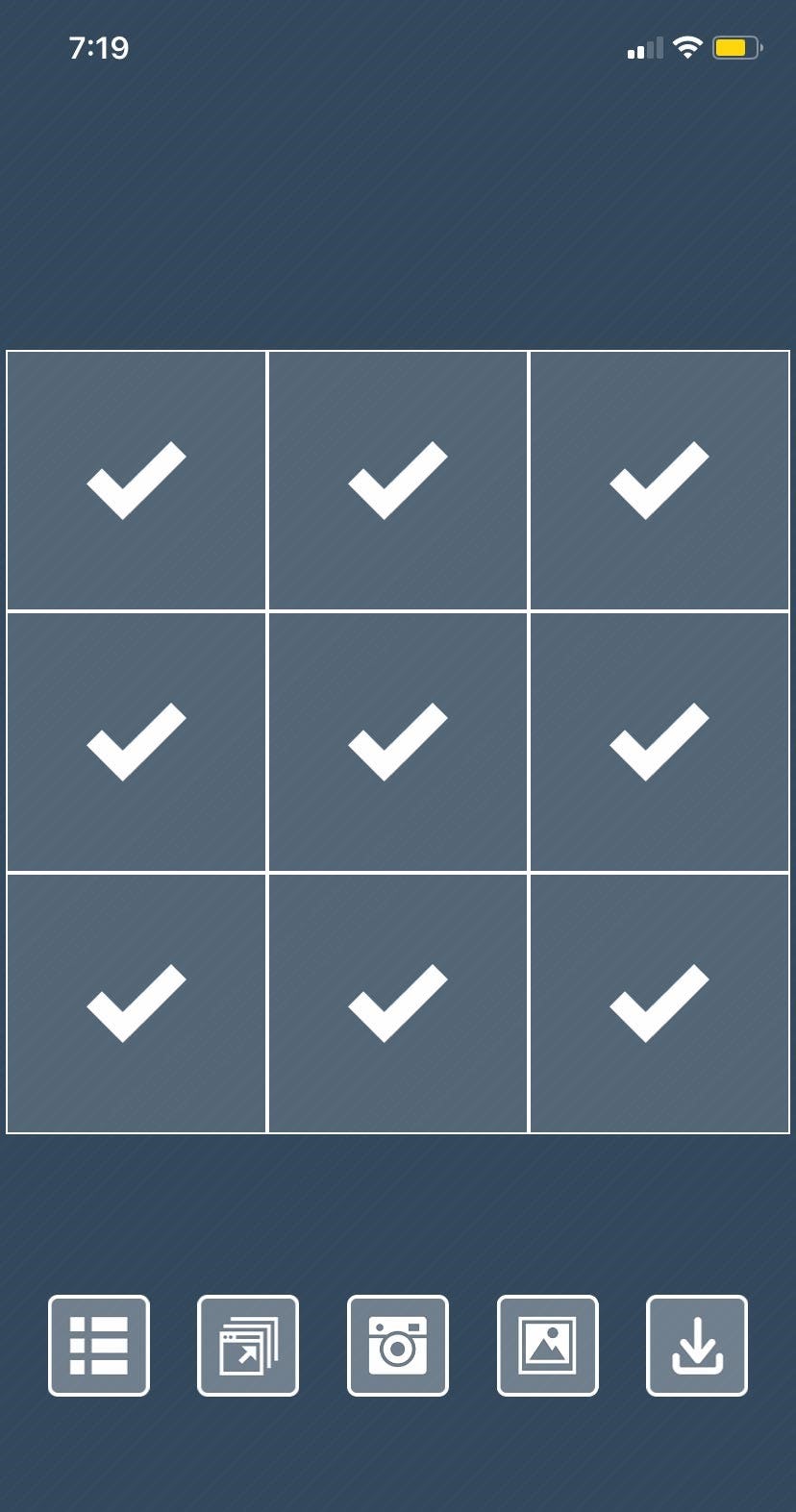796x1512 pixels.
Task: Open the stacked windows export button
Action: [x=248, y=1345]
